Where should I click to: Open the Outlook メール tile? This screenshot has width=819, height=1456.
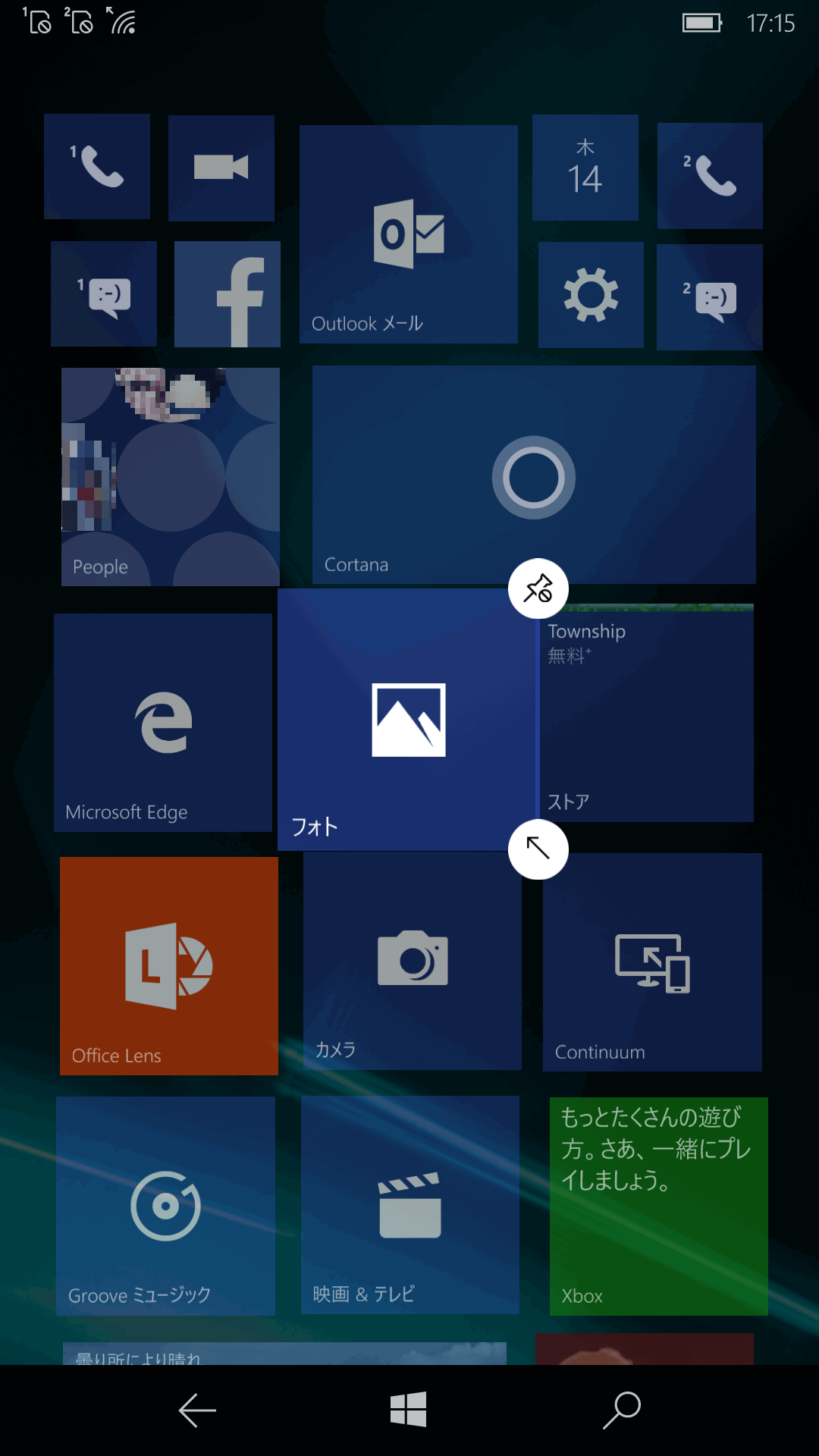(408, 234)
